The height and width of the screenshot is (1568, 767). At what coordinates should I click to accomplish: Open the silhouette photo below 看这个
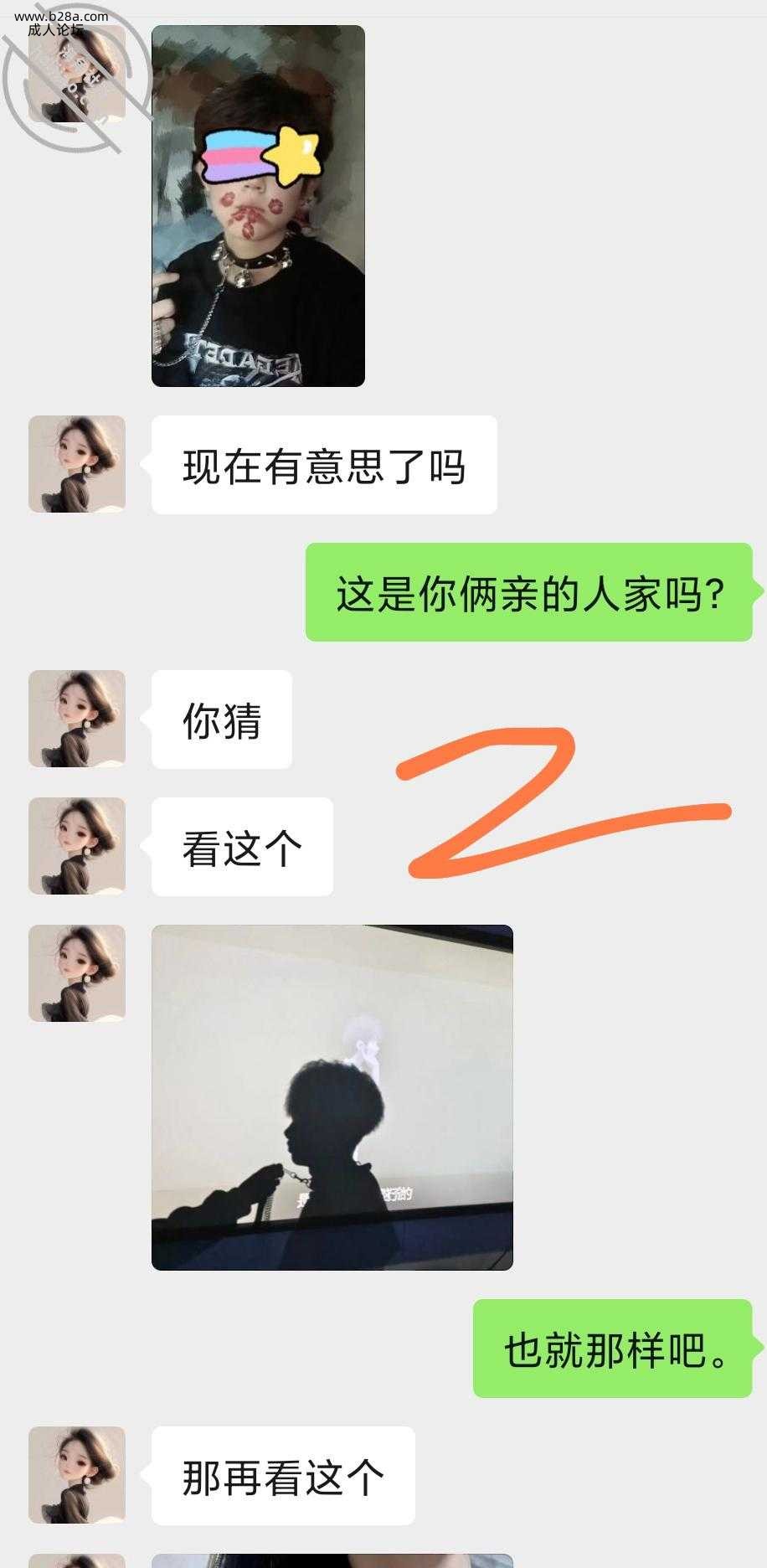[x=332, y=1097]
